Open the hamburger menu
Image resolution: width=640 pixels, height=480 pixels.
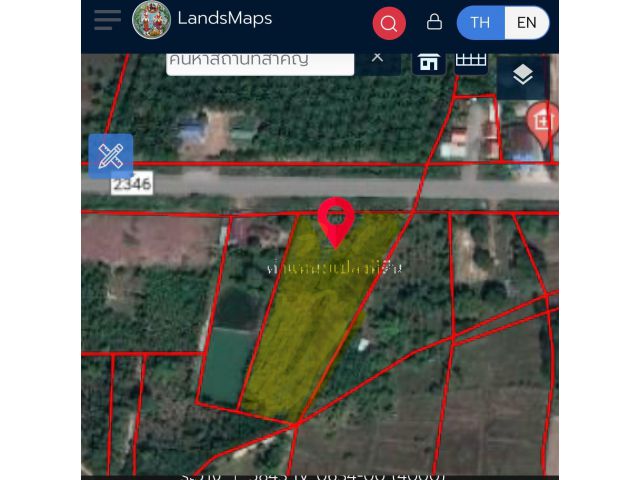click(107, 20)
